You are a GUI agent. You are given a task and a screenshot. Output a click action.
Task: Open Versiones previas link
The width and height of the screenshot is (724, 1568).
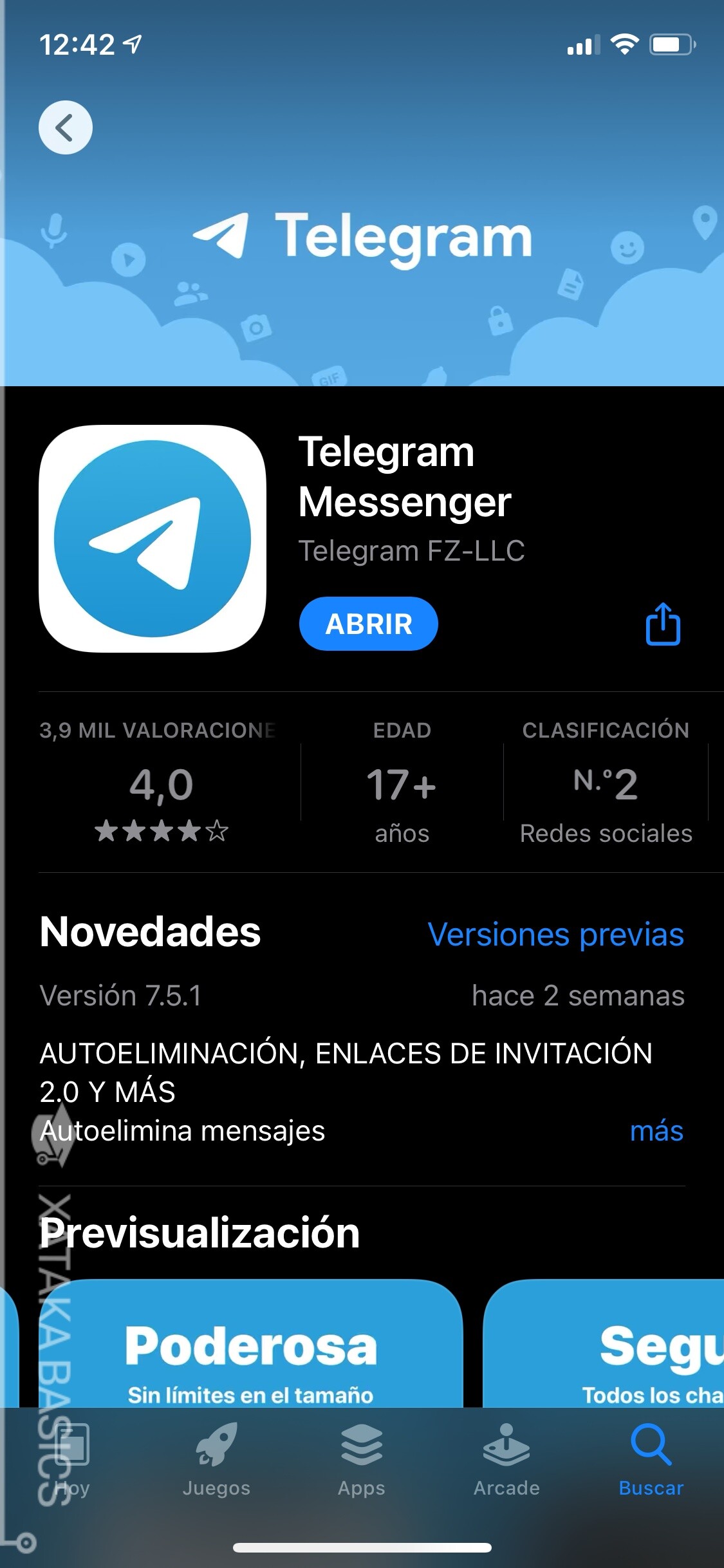[x=555, y=935]
